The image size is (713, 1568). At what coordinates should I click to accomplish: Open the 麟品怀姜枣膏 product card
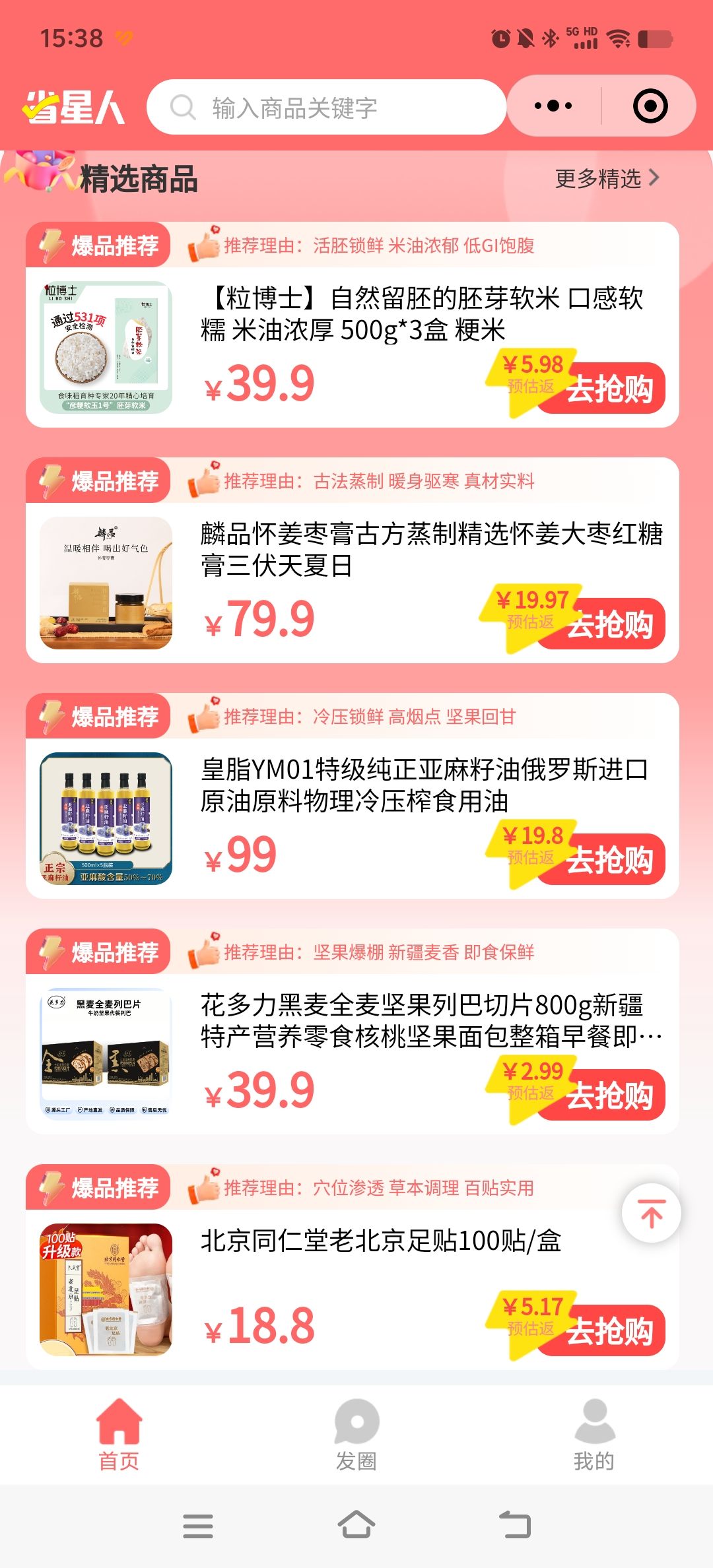tap(353, 560)
